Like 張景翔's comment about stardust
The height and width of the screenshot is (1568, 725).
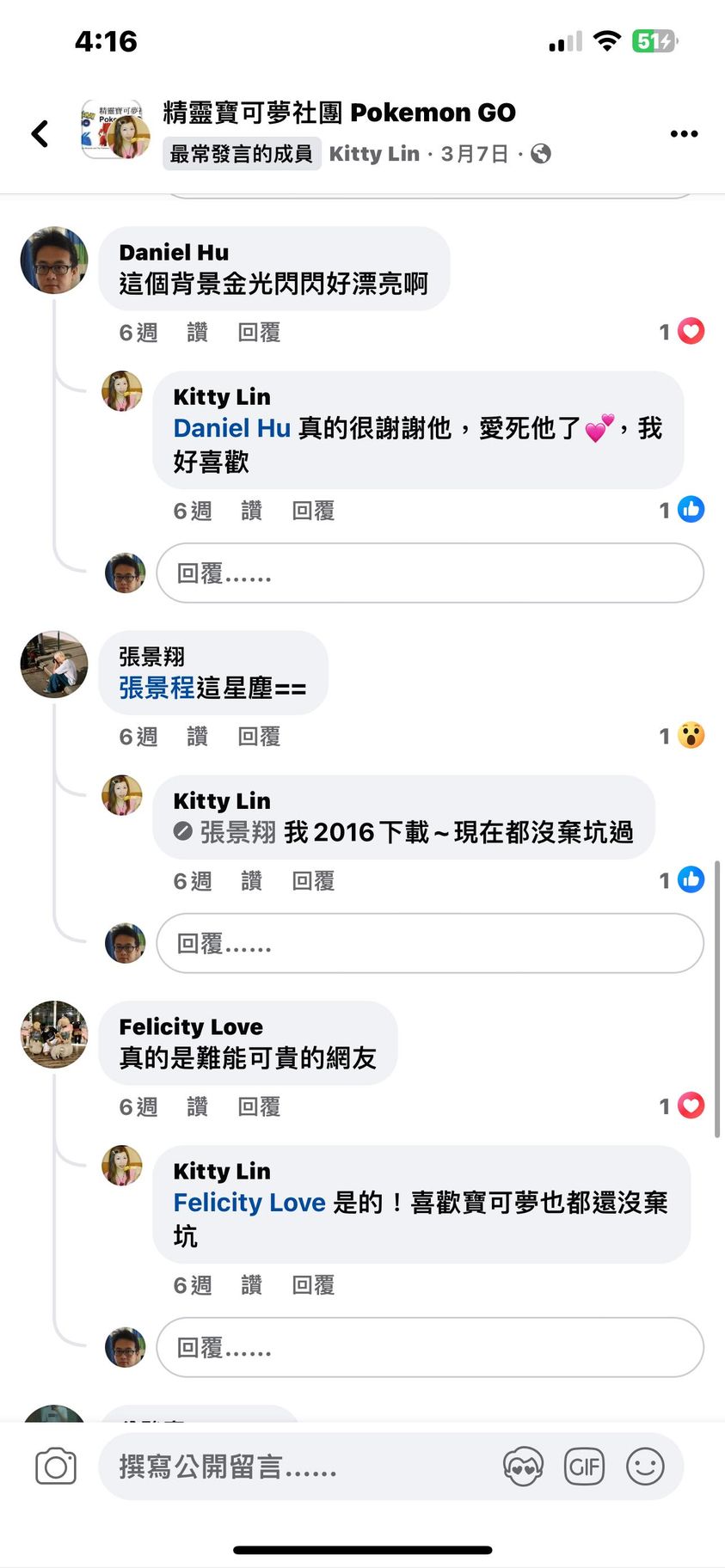click(197, 737)
